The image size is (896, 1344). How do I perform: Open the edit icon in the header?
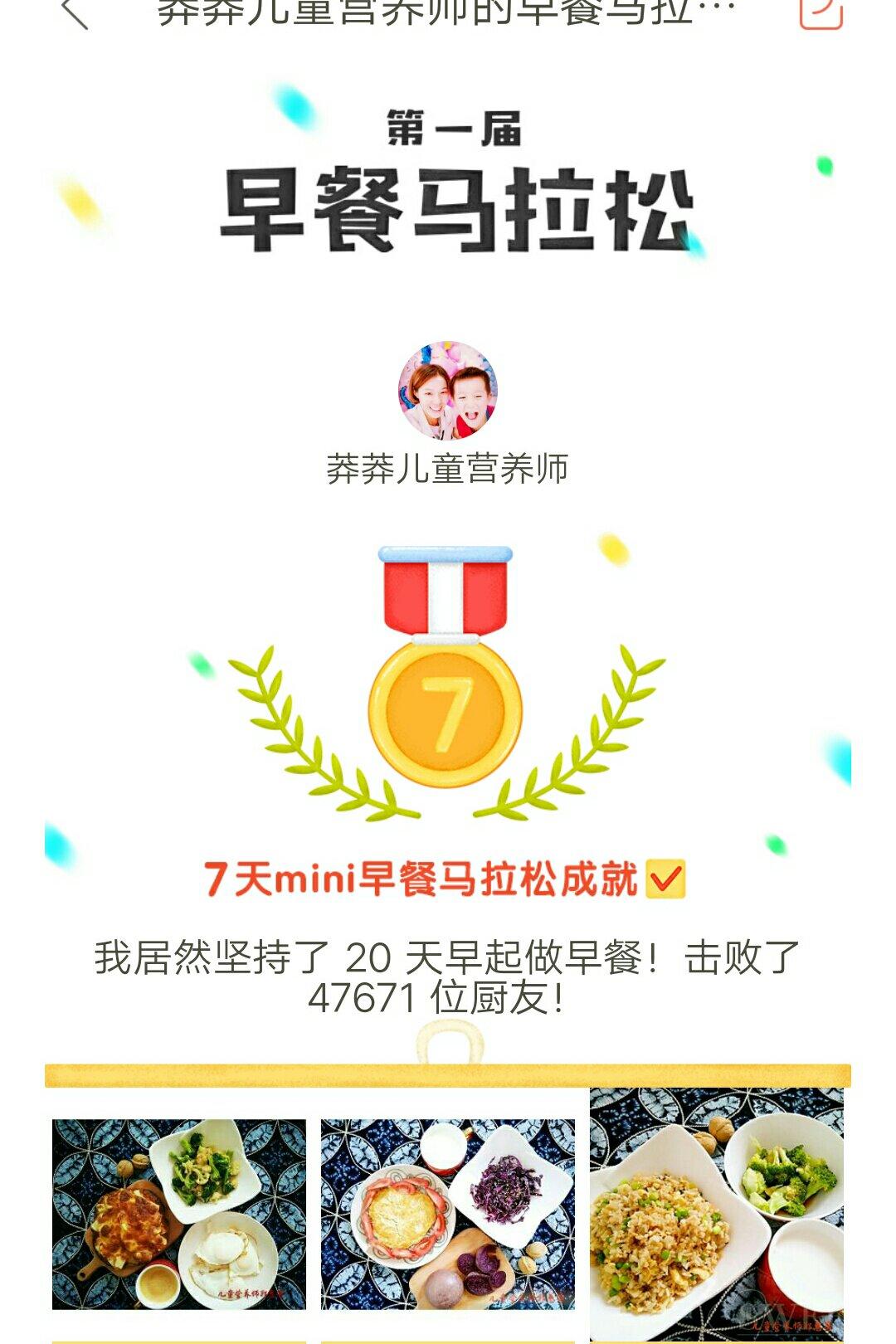[x=821, y=12]
